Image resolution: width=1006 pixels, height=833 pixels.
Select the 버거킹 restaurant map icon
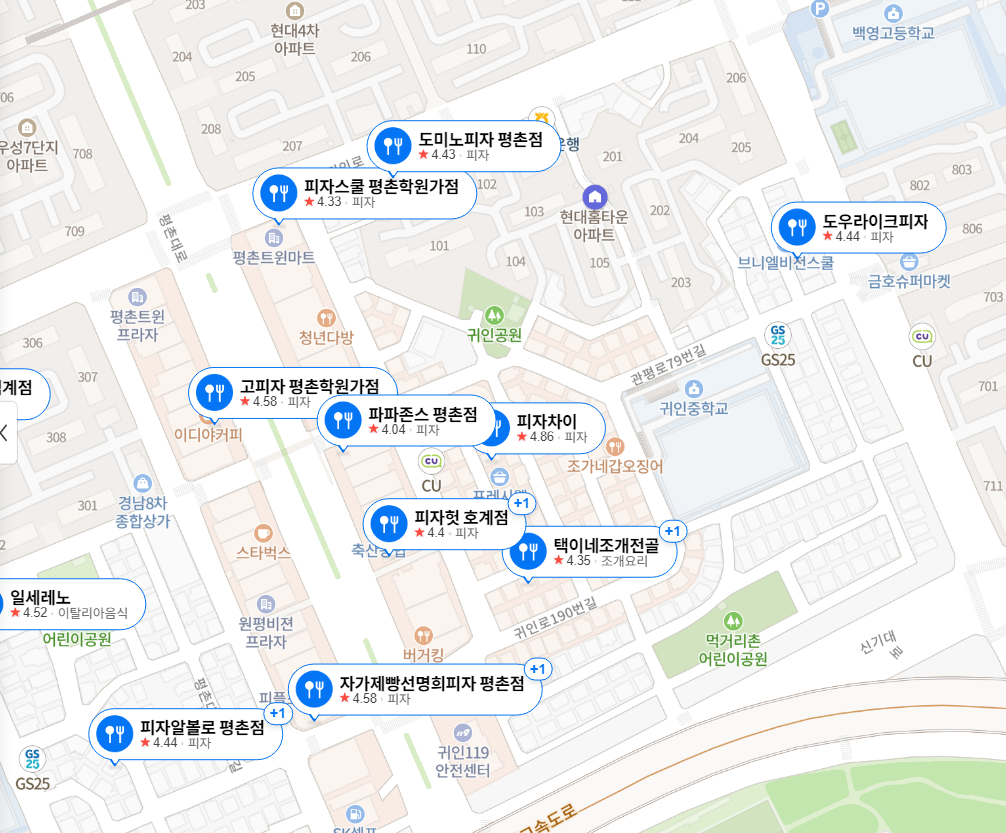[423, 636]
